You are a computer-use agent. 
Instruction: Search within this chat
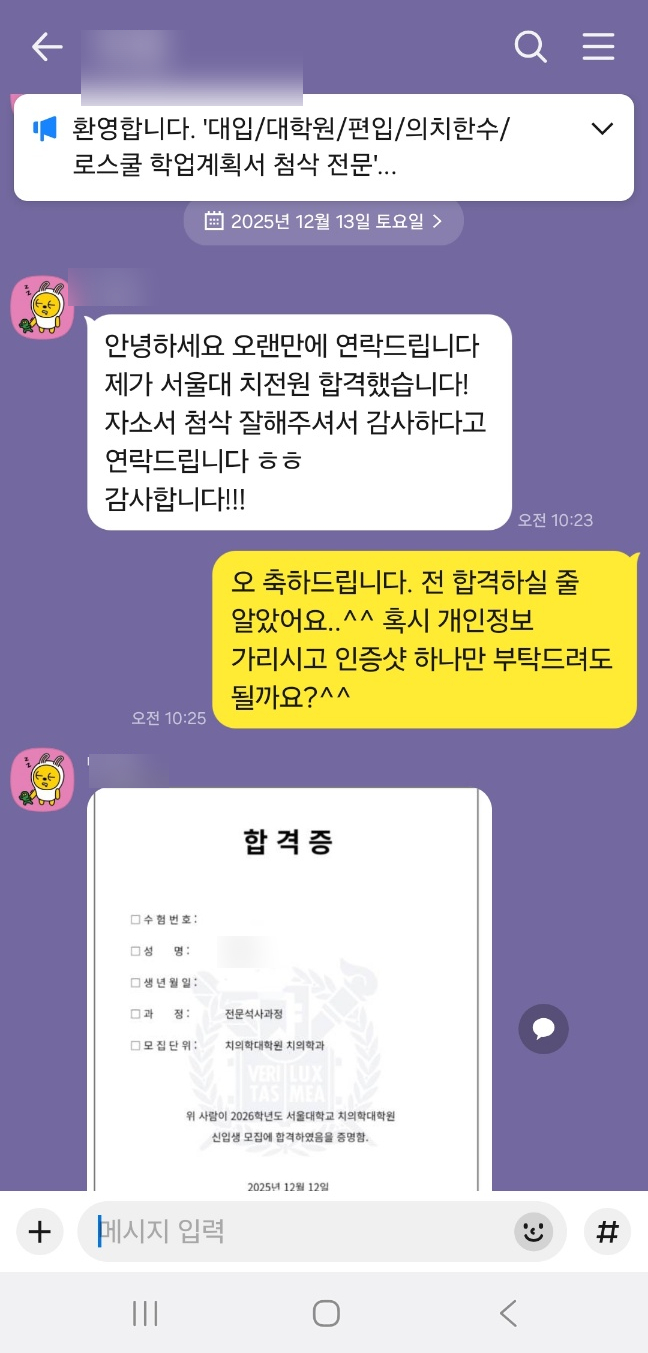click(530, 47)
